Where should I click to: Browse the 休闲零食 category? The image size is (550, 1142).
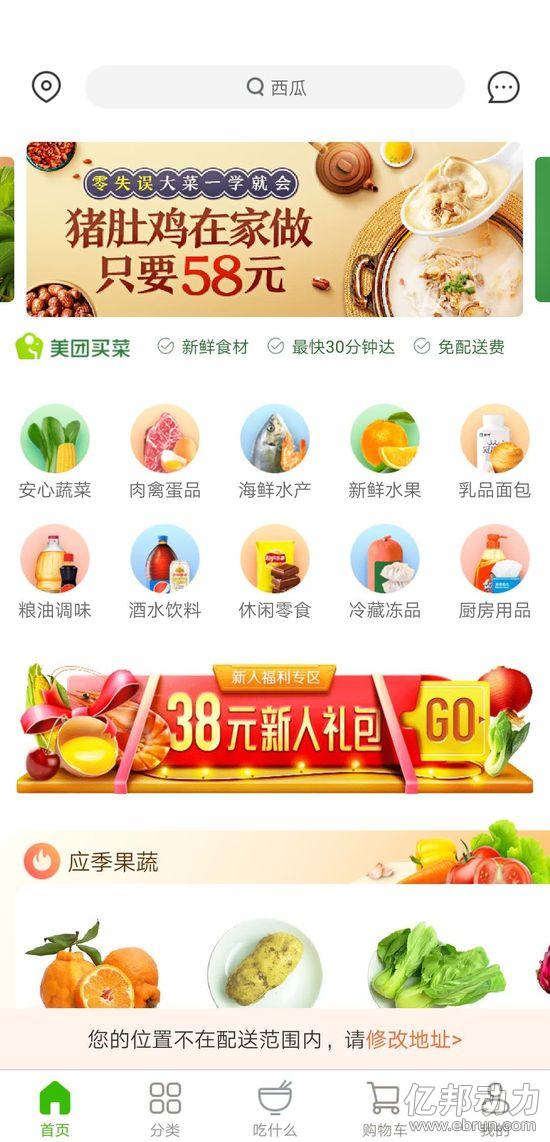275,572
